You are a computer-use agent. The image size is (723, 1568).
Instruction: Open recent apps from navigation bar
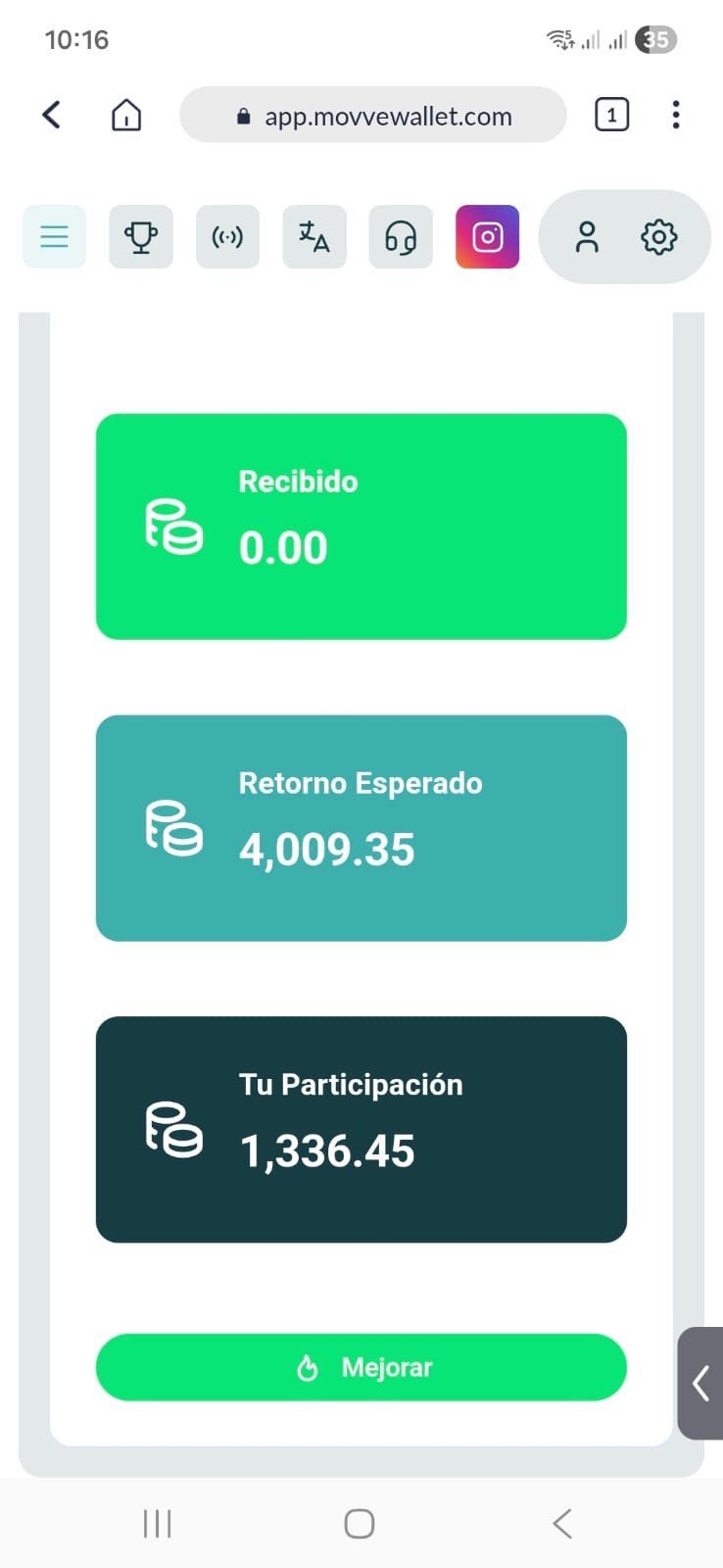[x=157, y=1523]
